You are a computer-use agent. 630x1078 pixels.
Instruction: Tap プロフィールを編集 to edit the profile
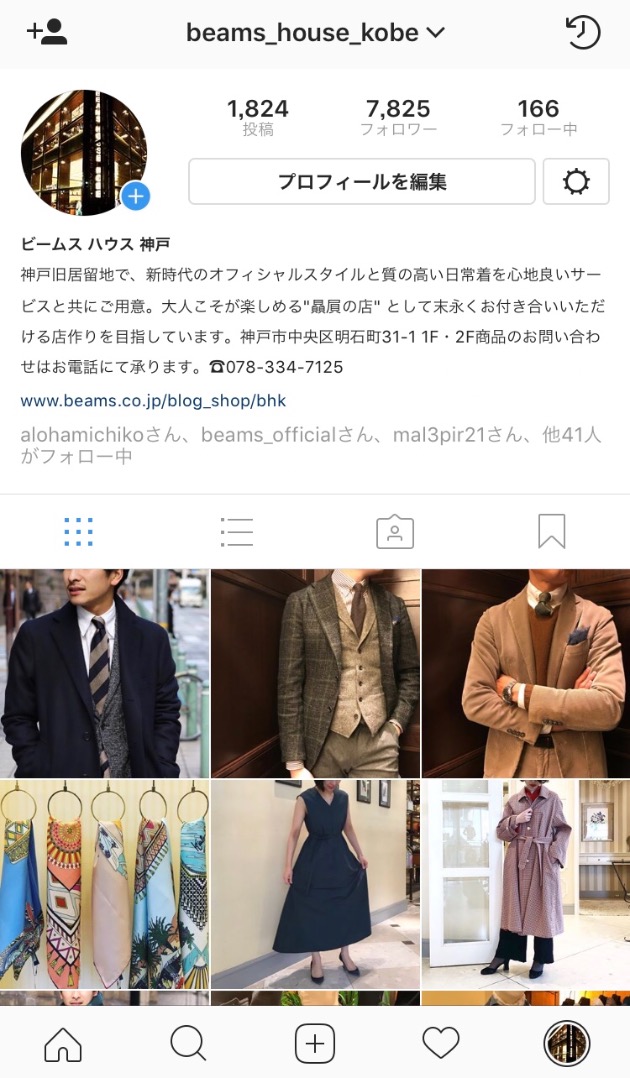[361, 182]
